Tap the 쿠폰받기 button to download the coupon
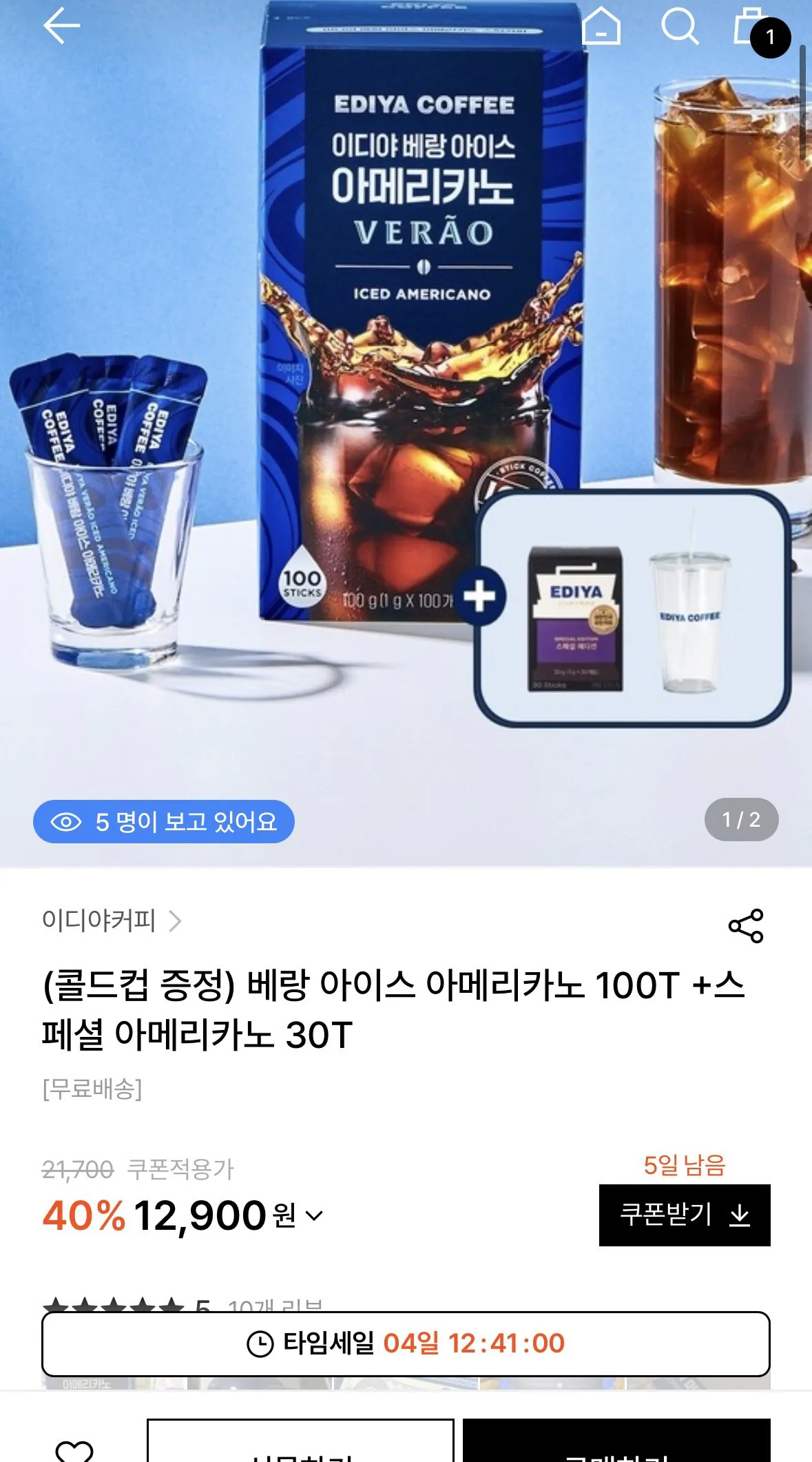This screenshot has width=812, height=1462. (x=685, y=1215)
